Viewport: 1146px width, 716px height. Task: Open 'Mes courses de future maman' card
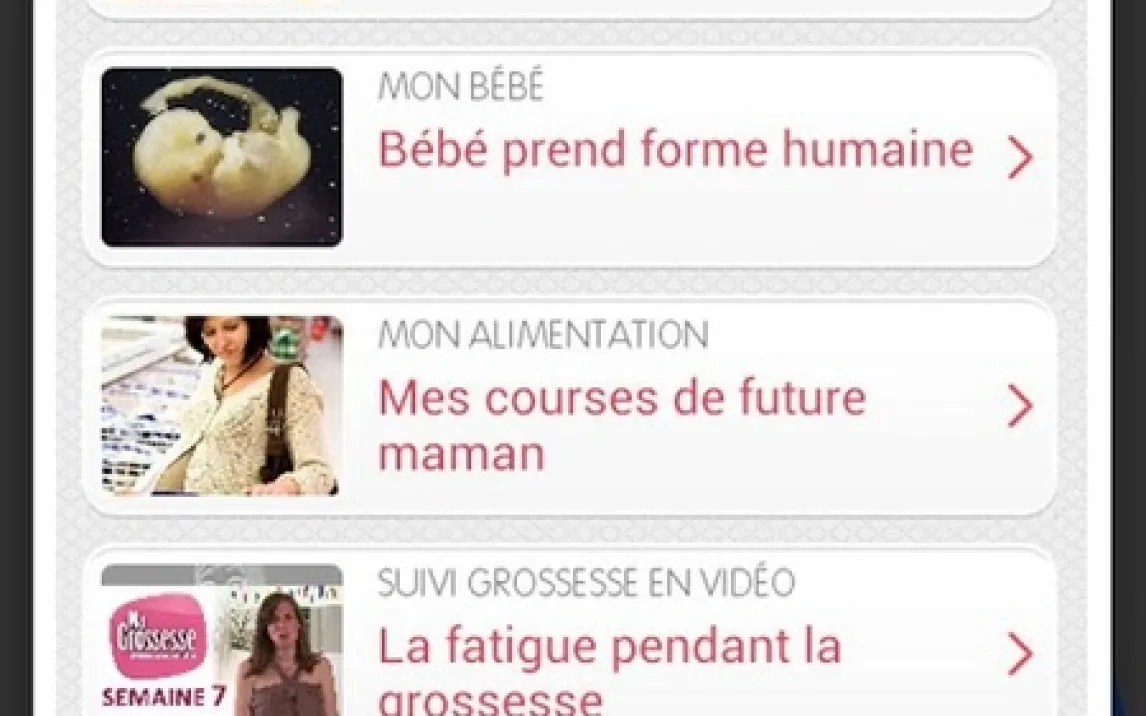click(x=621, y=425)
